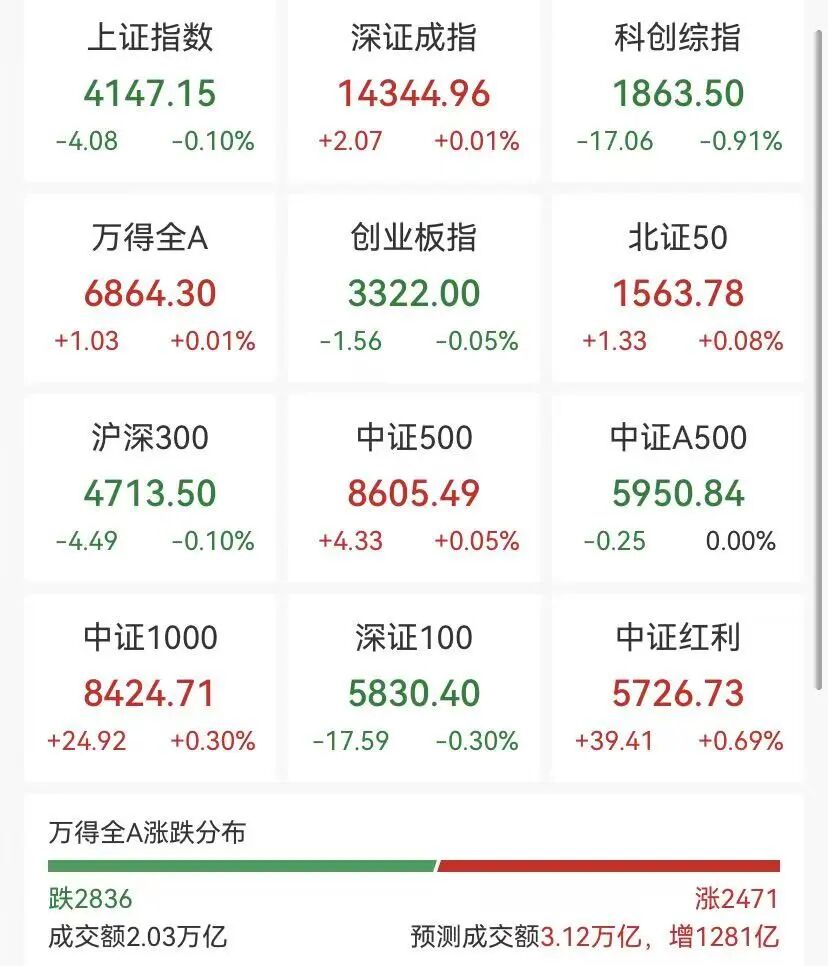Open the 万得全A index card

(150, 290)
